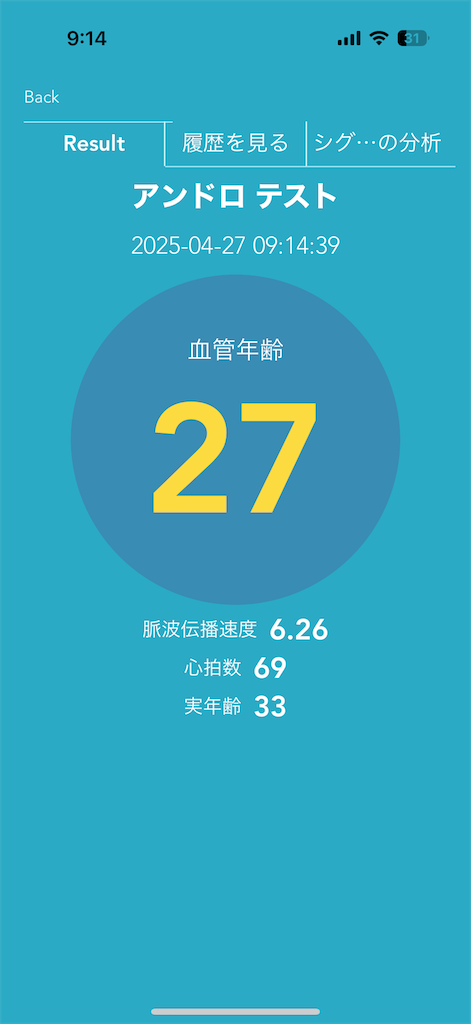This screenshot has width=471, height=1024.
Task: Switch to the 履歴を見る tab
Action: (x=235, y=144)
